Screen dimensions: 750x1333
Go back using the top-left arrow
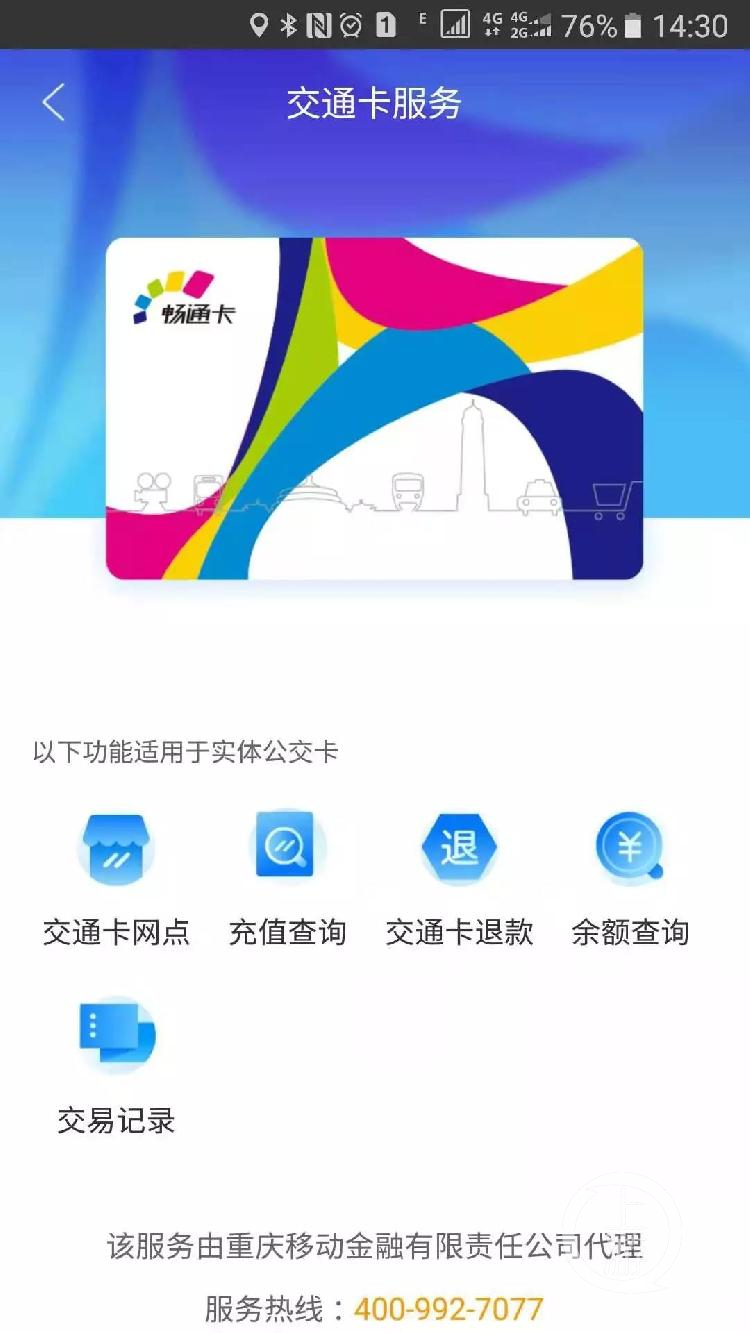[x=53, y=103]
